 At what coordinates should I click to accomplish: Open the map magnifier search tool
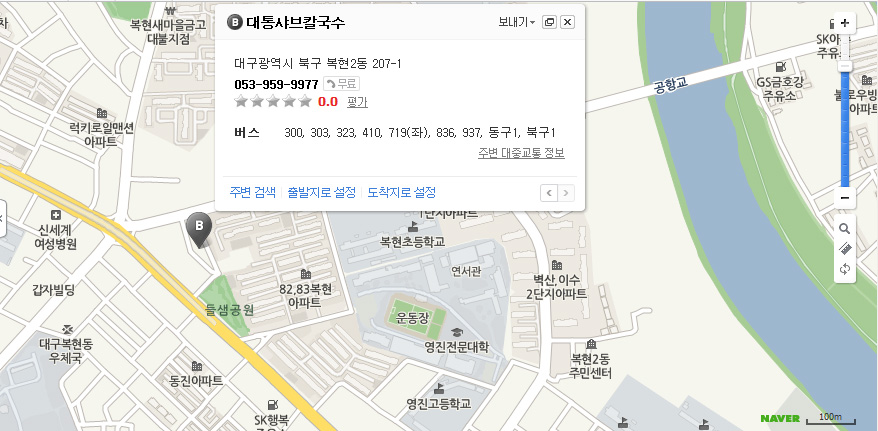pos(845,229)
